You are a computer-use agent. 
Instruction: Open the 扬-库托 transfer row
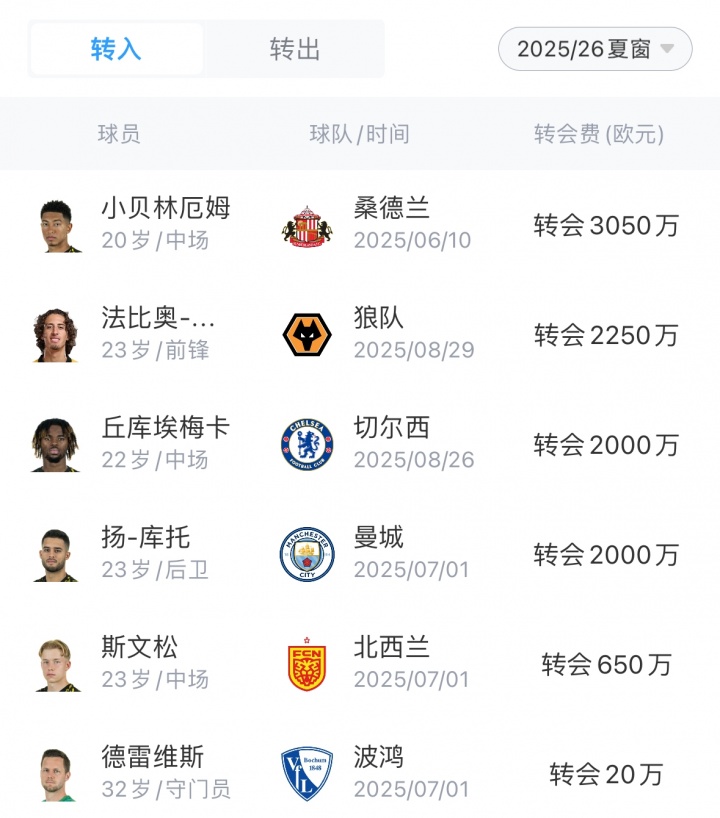pyautogui.click(x=360, y=555)
